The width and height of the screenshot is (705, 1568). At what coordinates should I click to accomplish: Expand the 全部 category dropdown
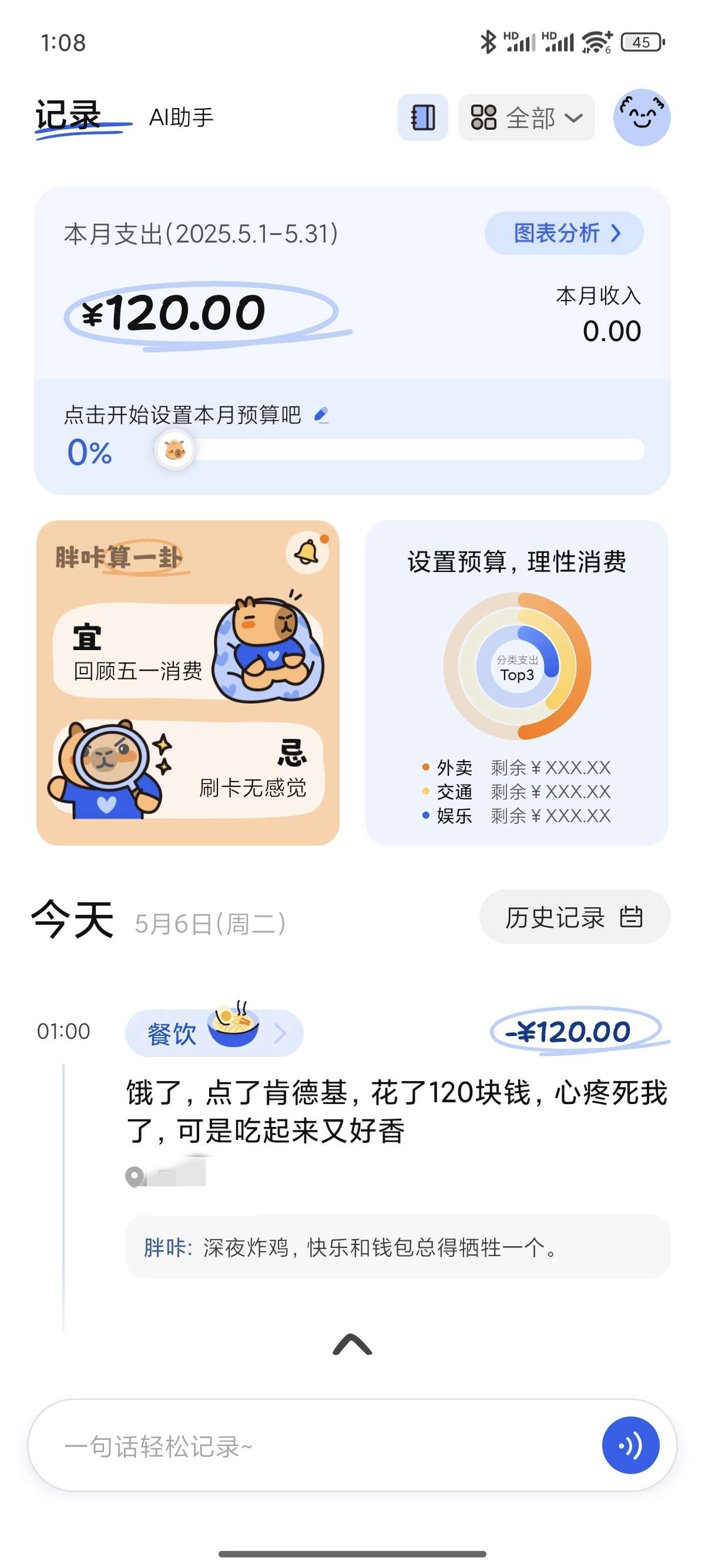click(526, 117)
